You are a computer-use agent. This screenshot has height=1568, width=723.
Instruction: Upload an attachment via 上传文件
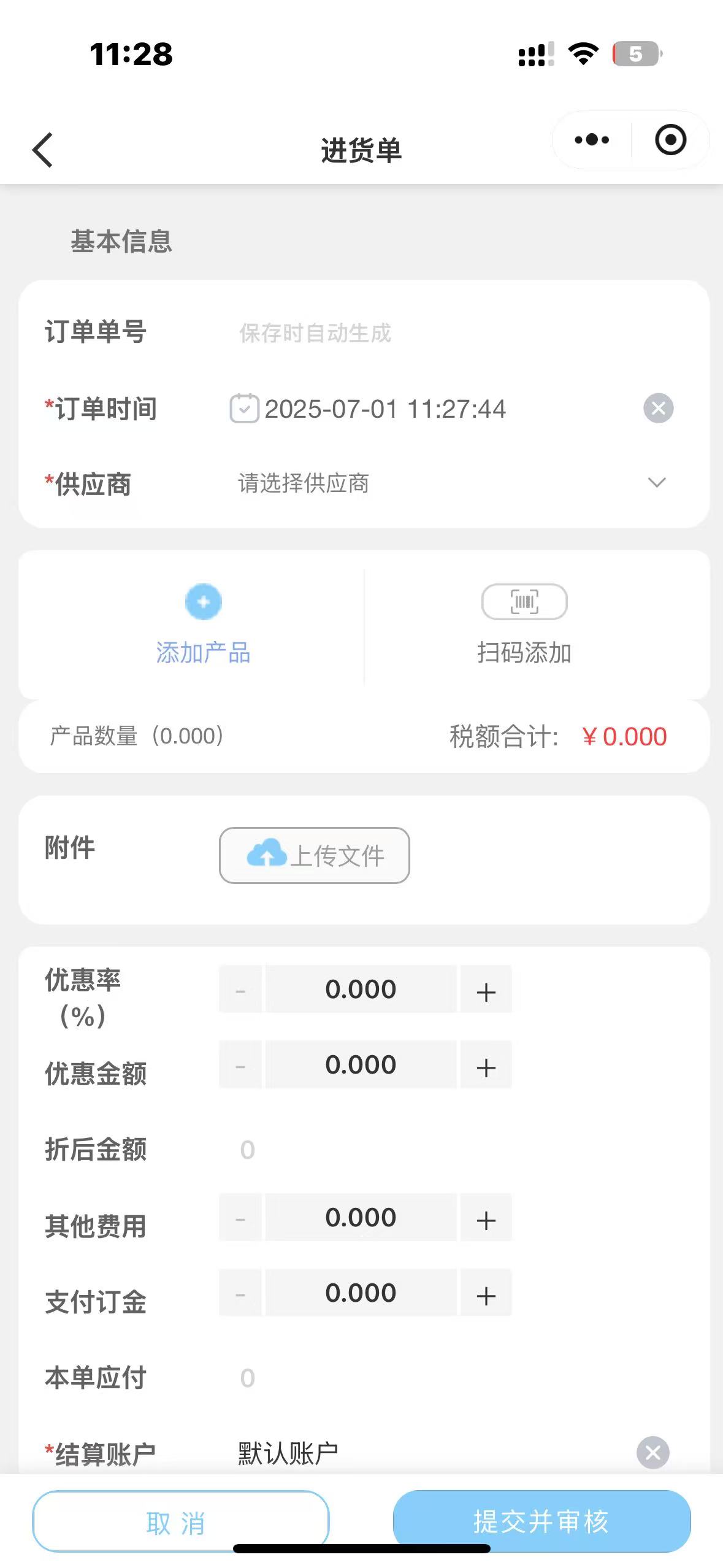315,855
